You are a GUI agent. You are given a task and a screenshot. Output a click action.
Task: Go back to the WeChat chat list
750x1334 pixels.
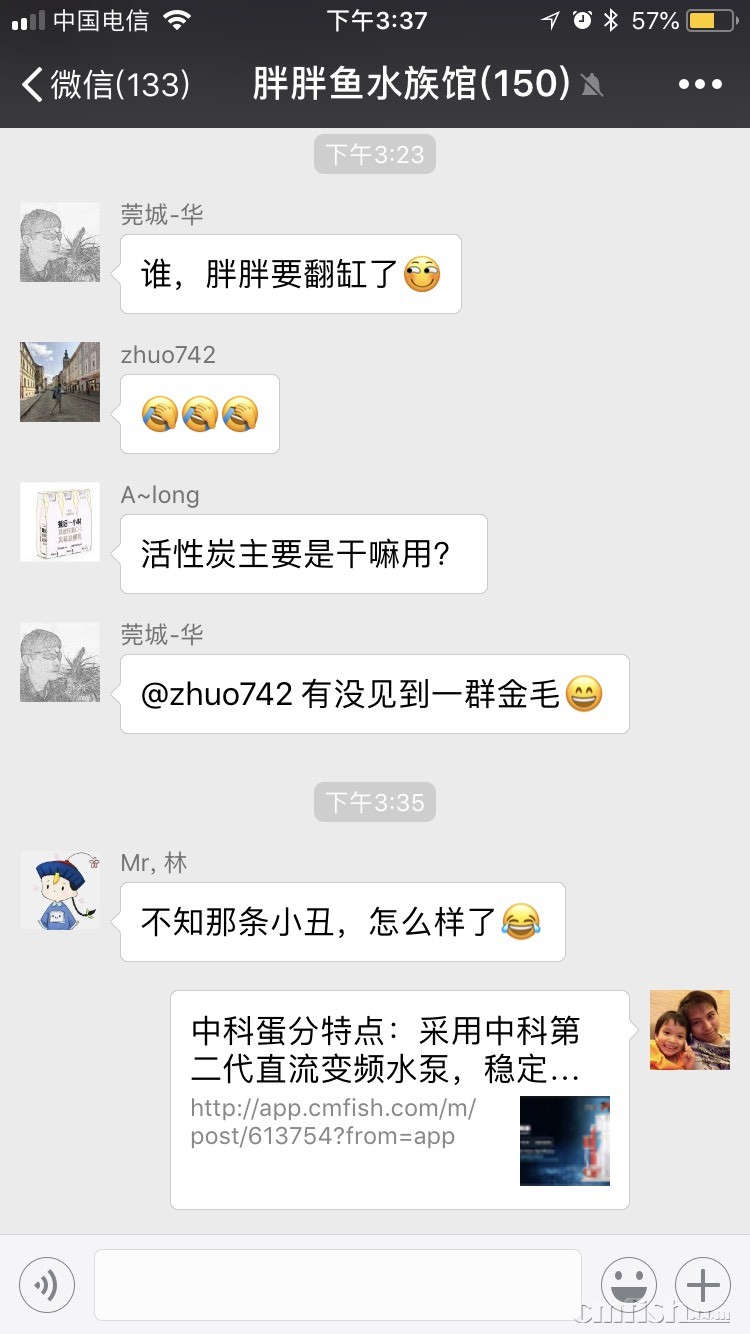(105, 85)
